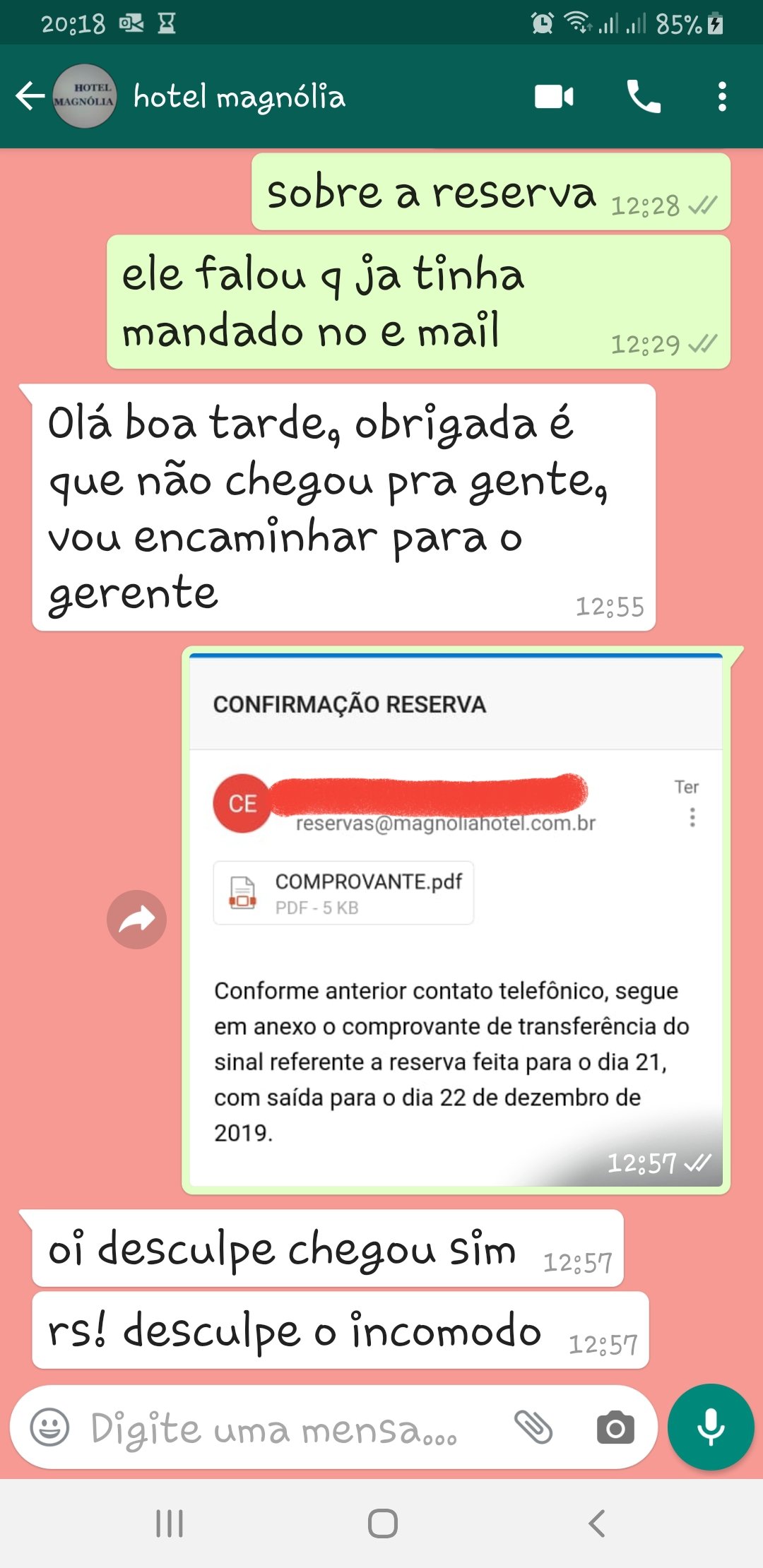Open the emoji picker

(49, 1427)
